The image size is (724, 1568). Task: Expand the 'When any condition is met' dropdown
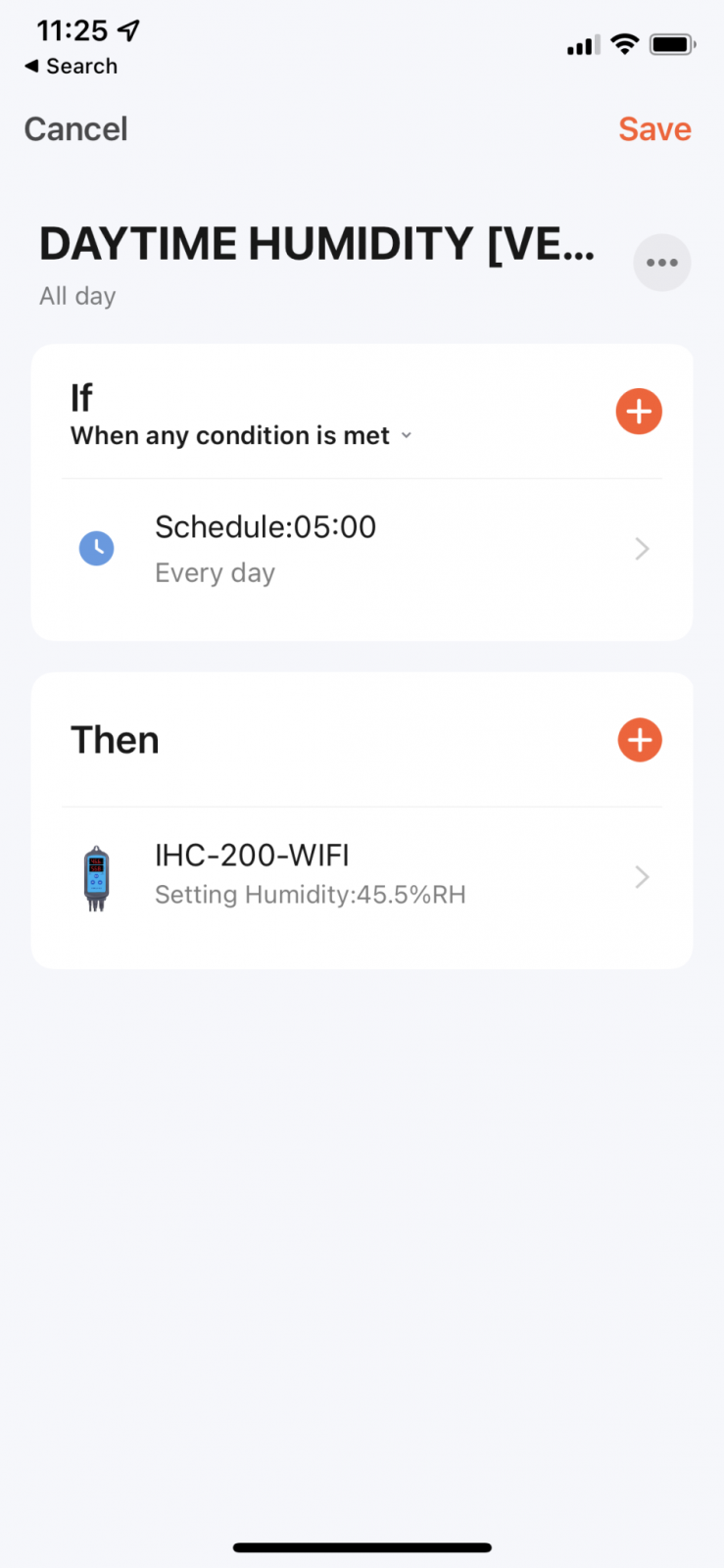(241, 436)
